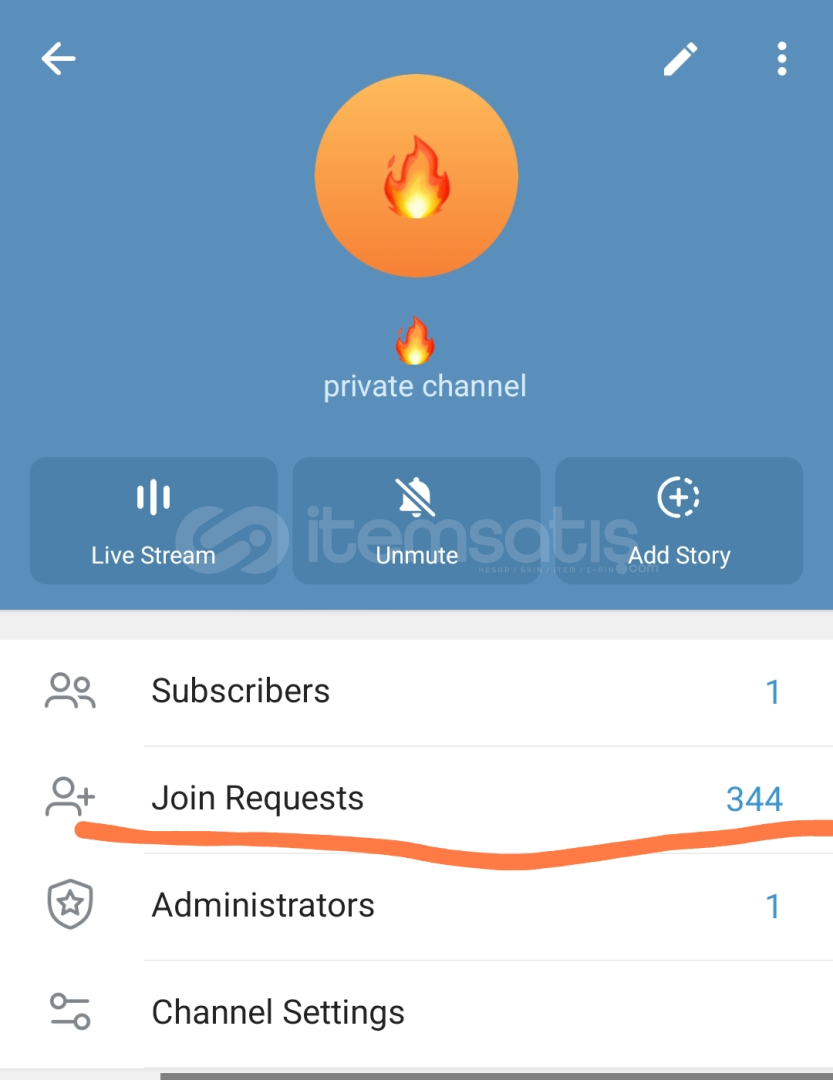Open Channel Settings
Image resolution: width=833 pixels, height=1080 pixels.
pos(416,1012)
